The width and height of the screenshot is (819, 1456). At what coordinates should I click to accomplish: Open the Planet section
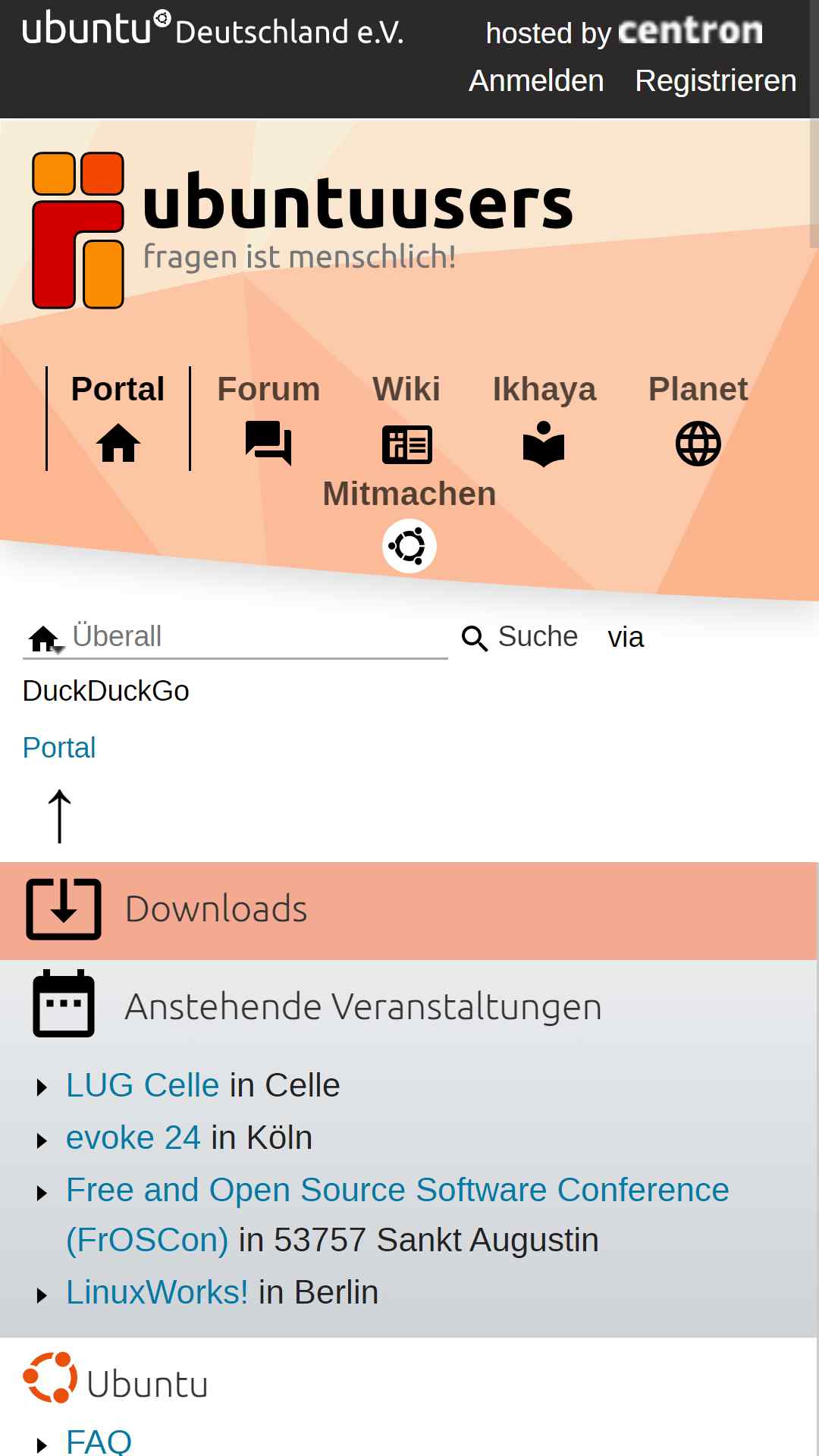tap(698, 419)
